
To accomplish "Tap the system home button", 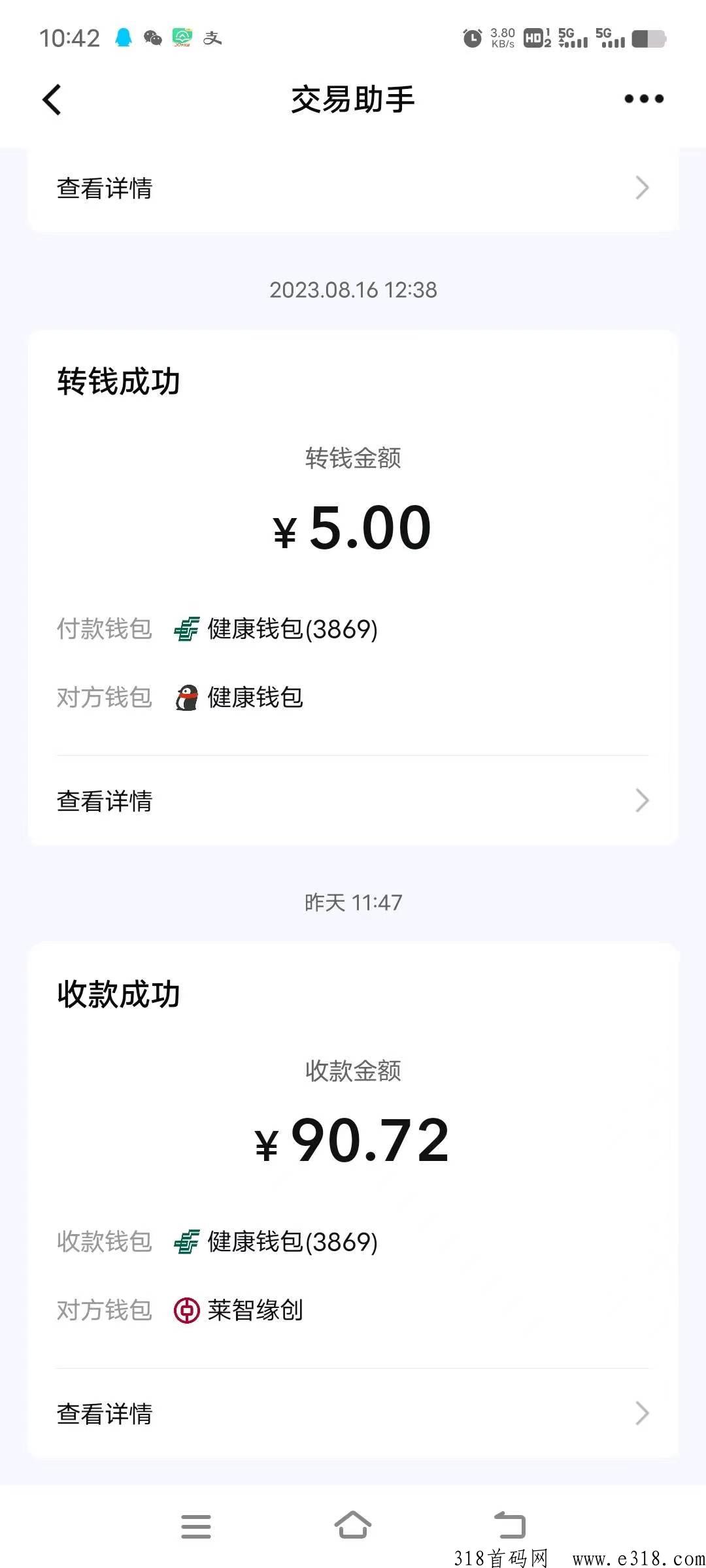I will click(x=353, y=1526).
